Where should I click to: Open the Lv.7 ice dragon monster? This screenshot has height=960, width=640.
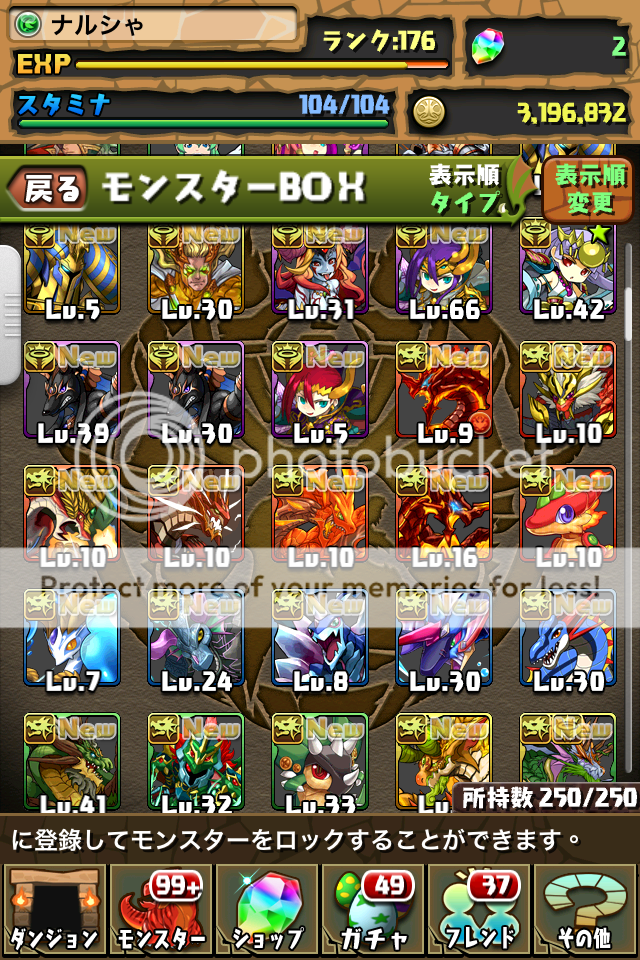point(71,638)
